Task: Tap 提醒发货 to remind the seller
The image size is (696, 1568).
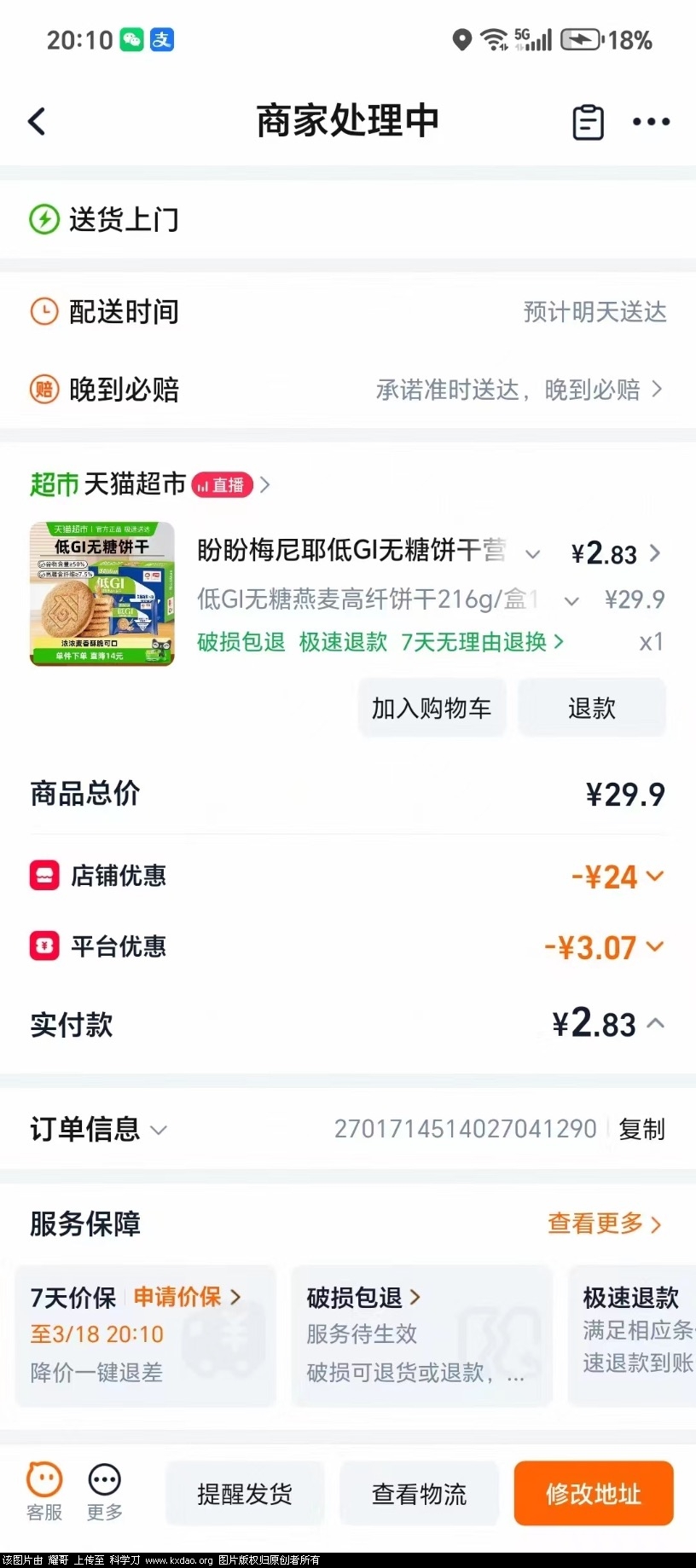Action: tap(245, 1494)
